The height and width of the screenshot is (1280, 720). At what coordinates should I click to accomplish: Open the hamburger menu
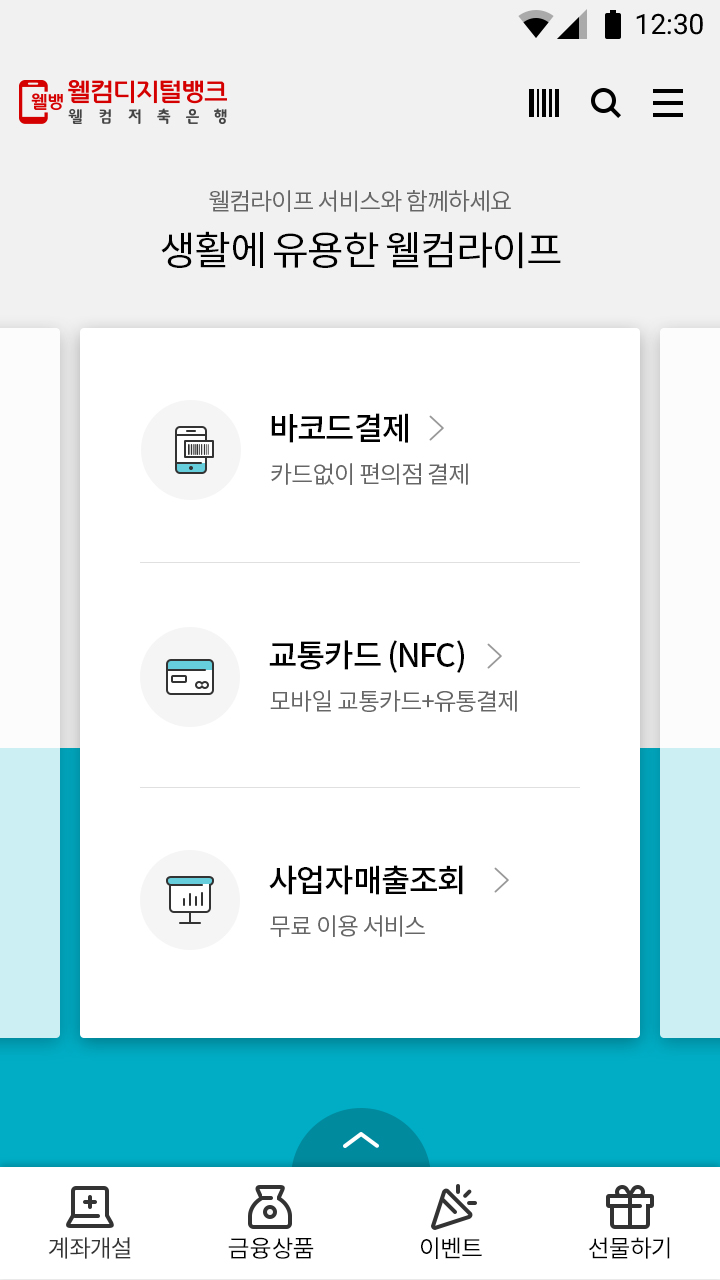point(668,103)
